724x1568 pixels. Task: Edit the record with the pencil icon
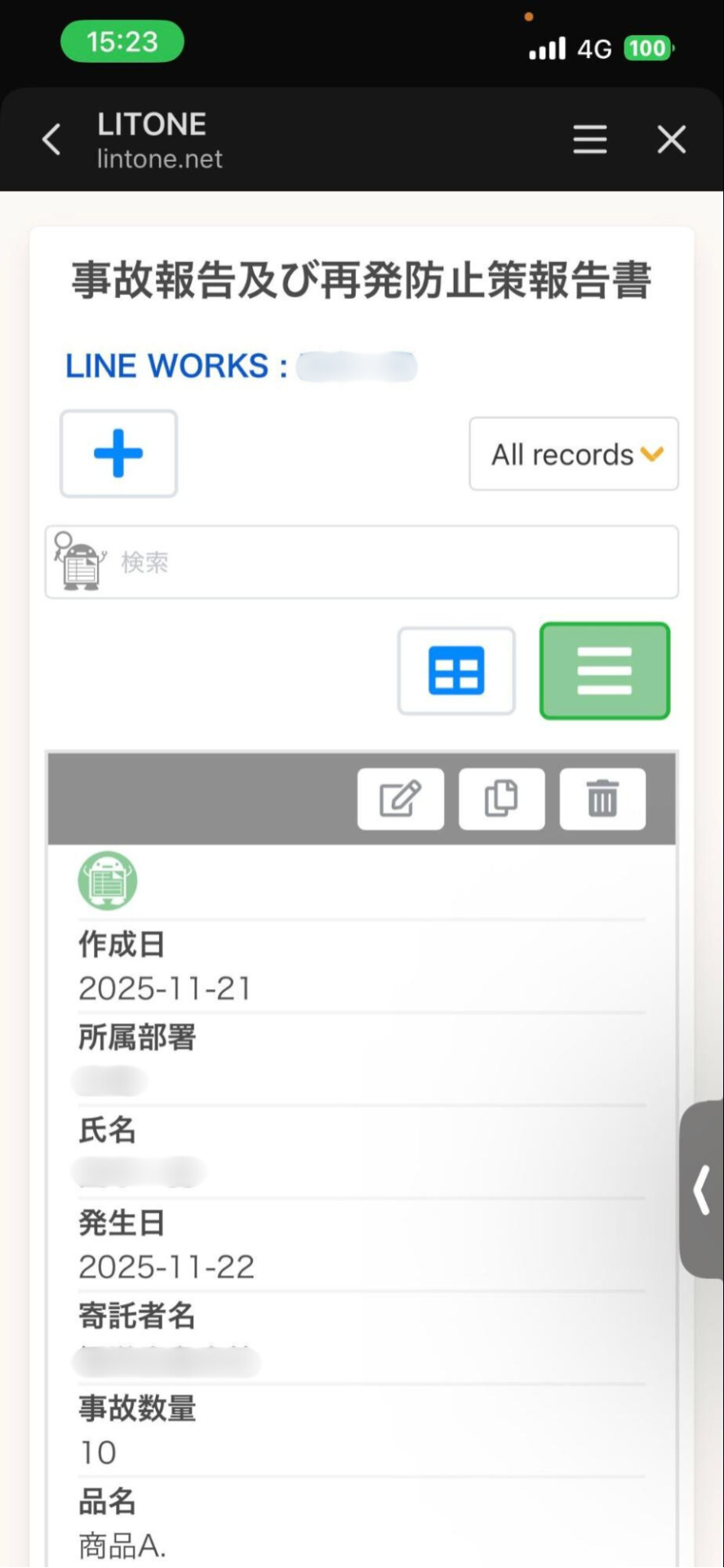click(x=400, y=799)
